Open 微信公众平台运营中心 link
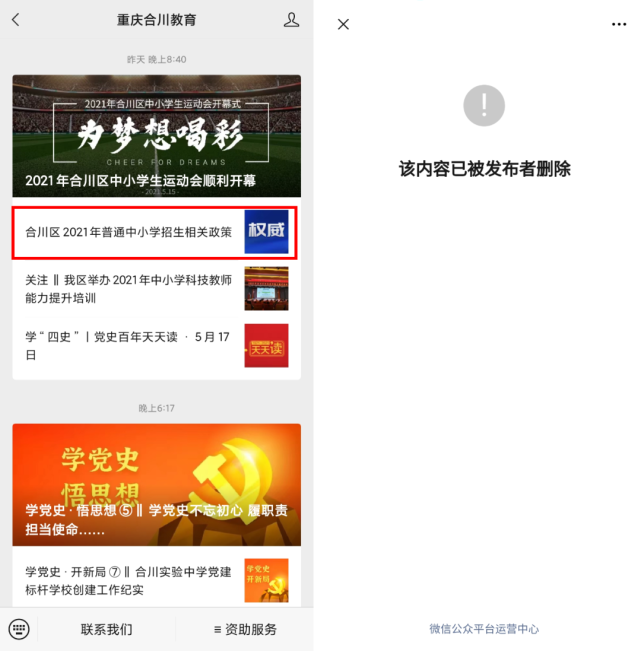 point(484,629)
